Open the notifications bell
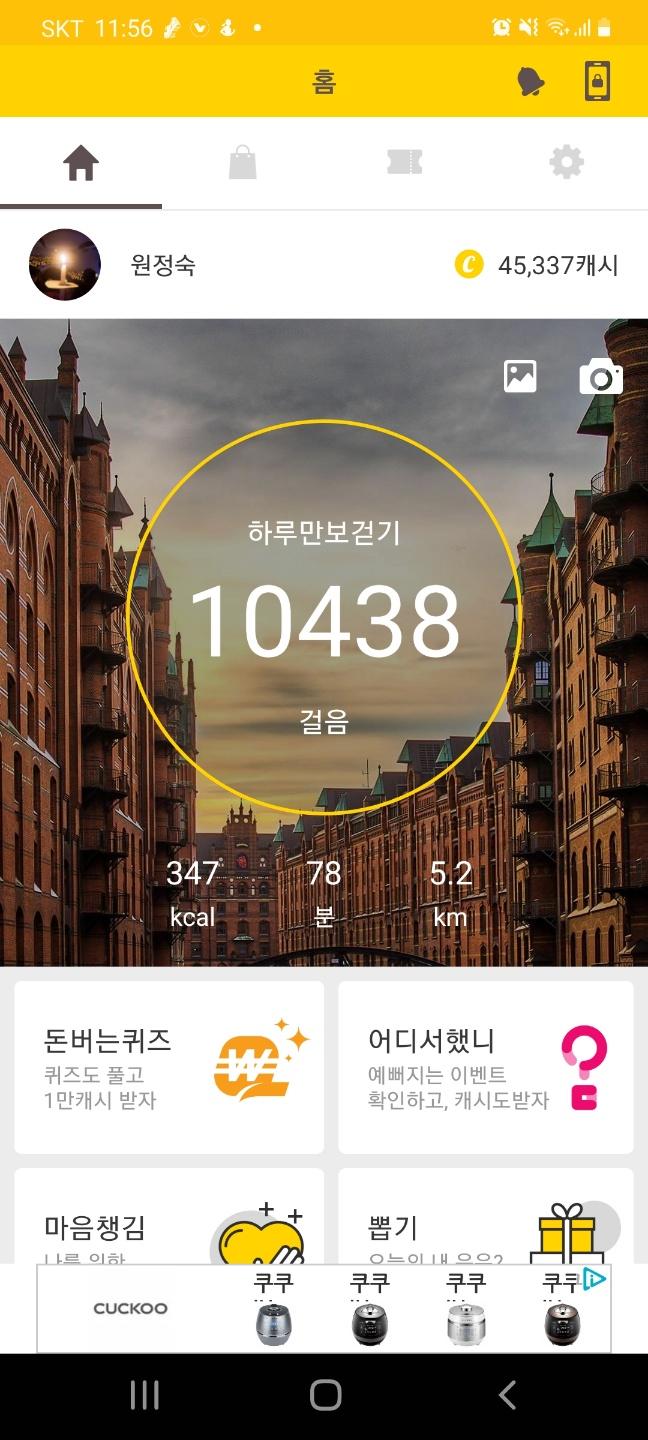648x1440 pixels. tap(531, 82)
